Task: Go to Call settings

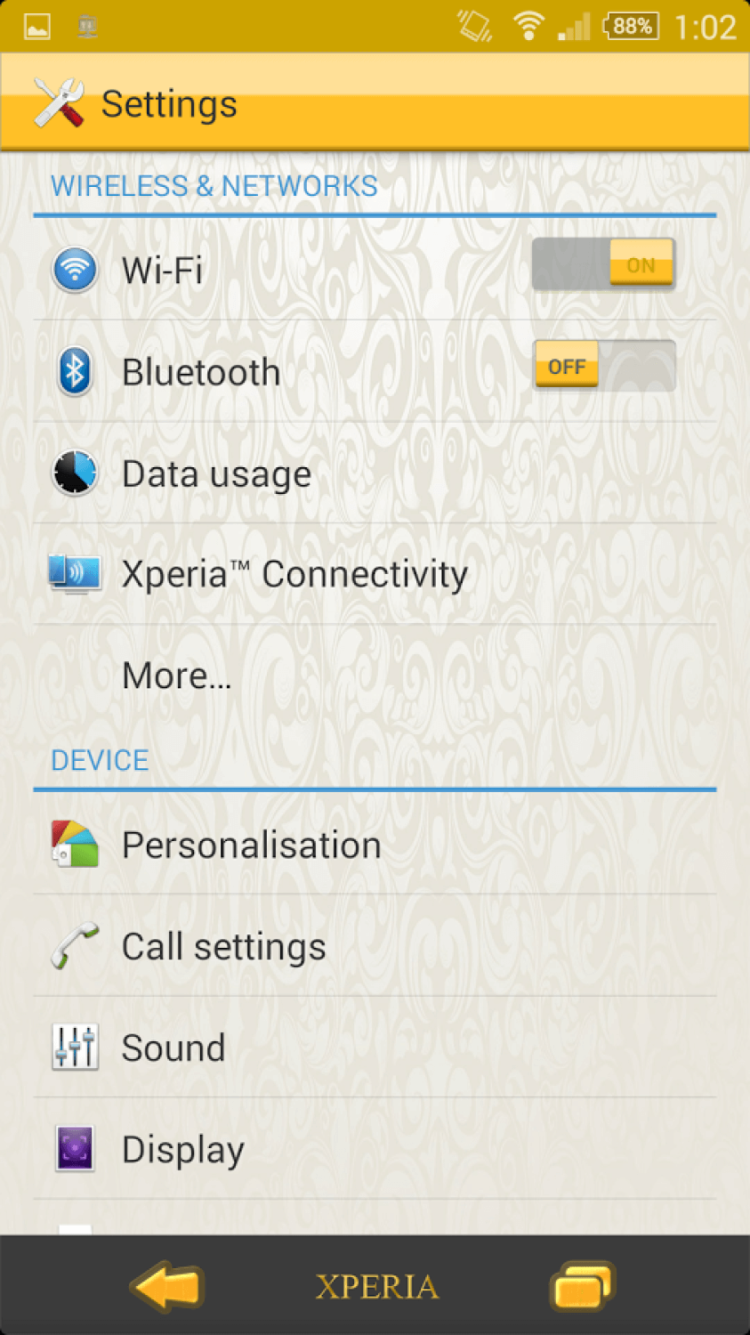Action: coord(223,947)
